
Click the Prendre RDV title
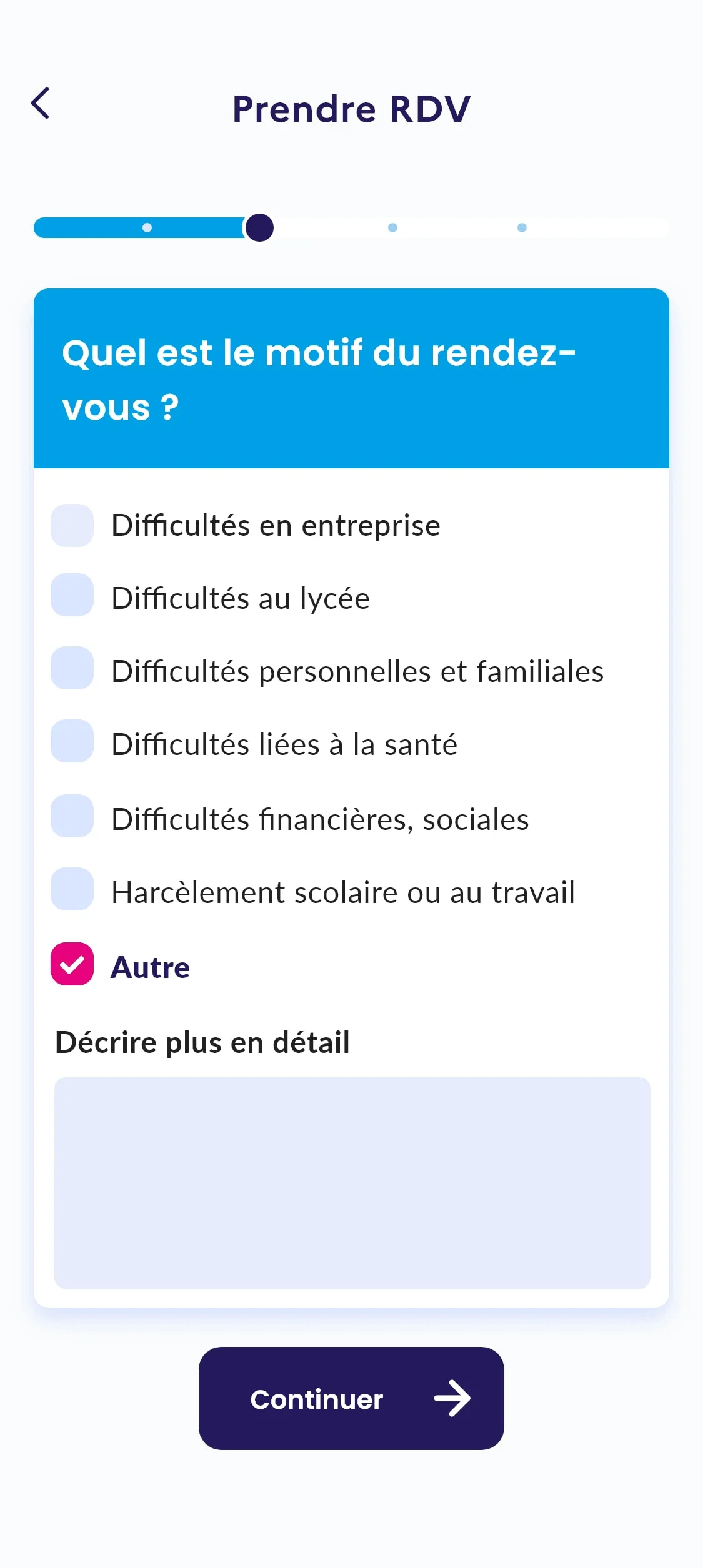(x=351, y=108)
